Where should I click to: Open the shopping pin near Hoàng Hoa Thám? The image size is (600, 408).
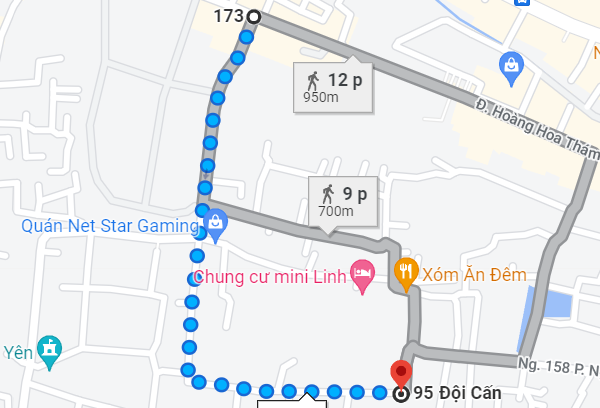click(511, 65)
